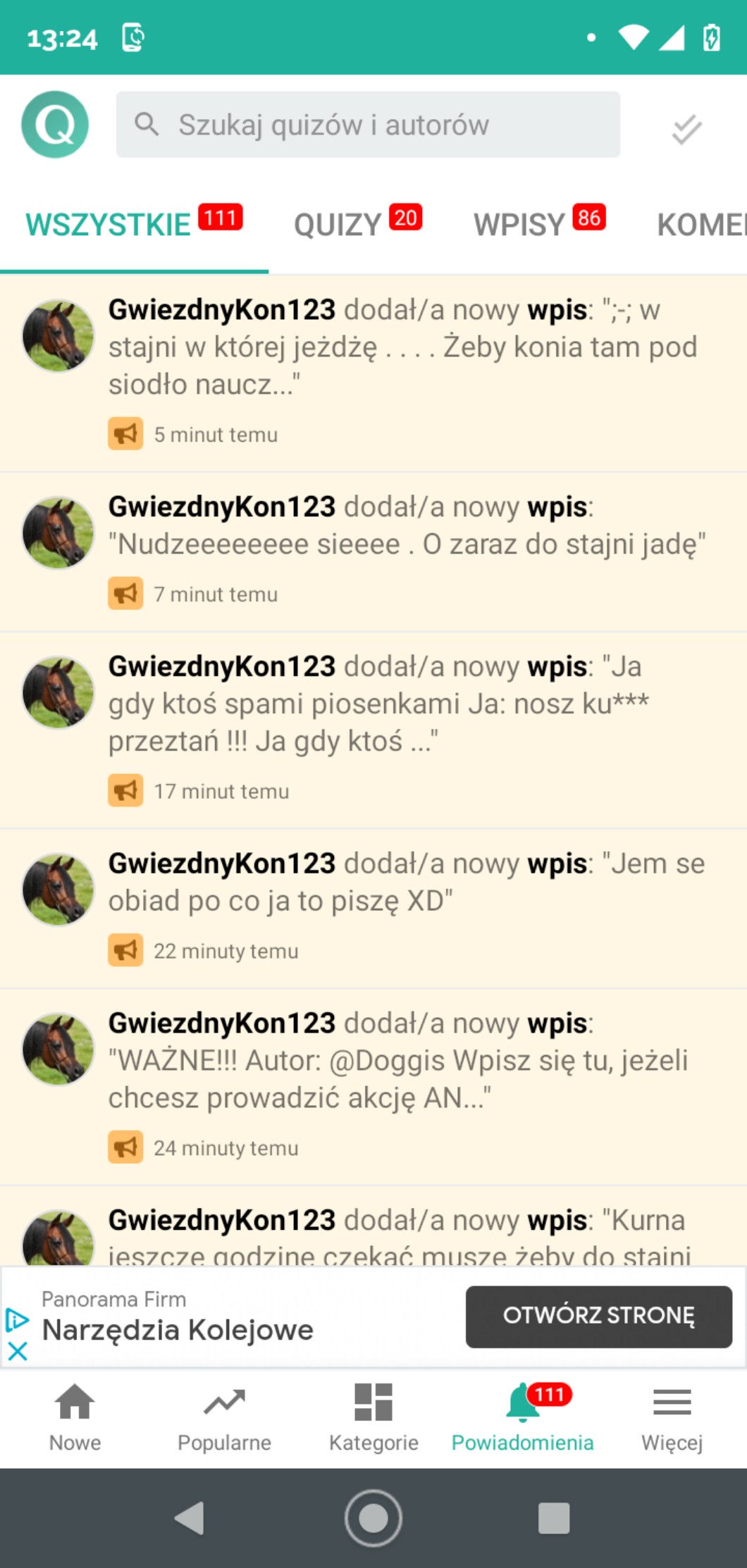747x1568 pixels.
Task: Select the WSZYSTKIE tab
Action: pos(133,225)
